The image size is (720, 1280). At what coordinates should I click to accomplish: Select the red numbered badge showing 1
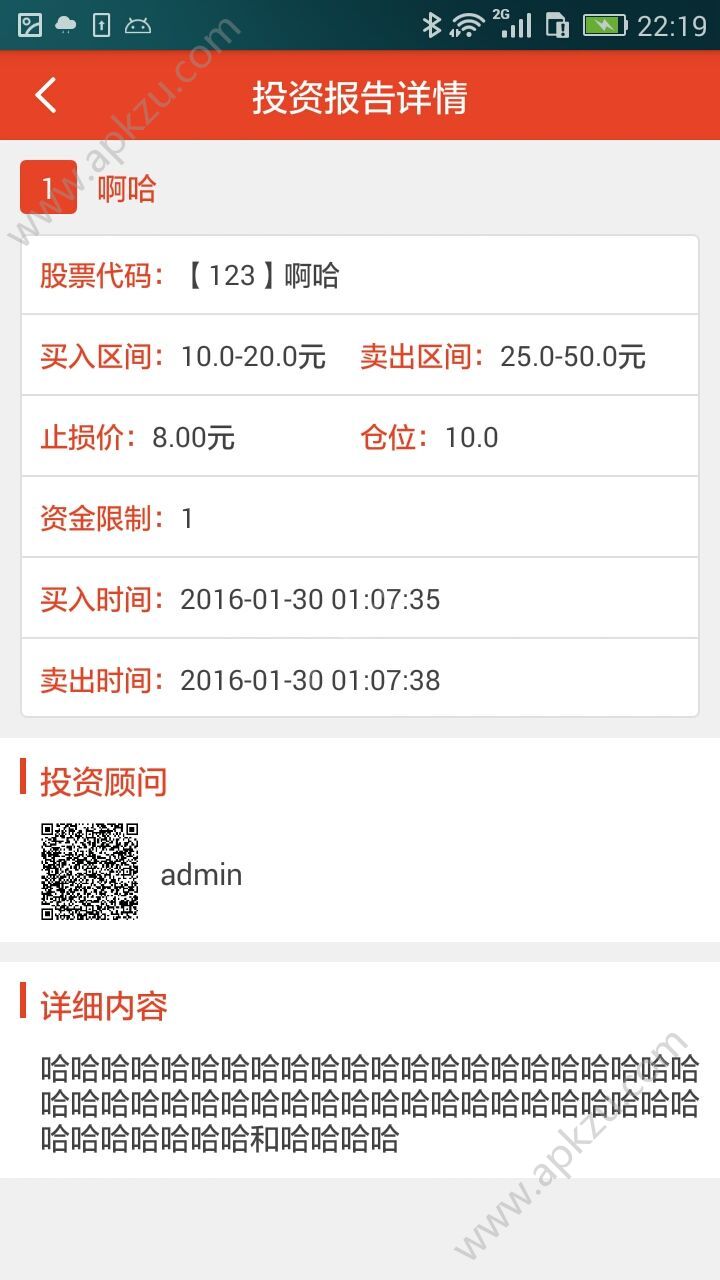coord(48,187)
